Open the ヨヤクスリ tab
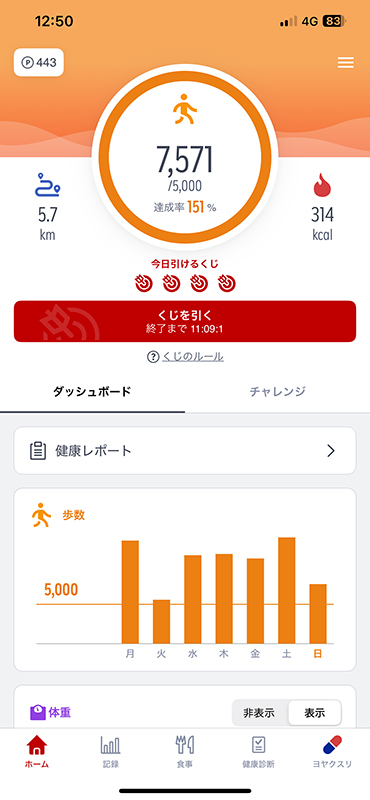Image resolution: width=370 pixels, height=800 pixels. (332, 752)
